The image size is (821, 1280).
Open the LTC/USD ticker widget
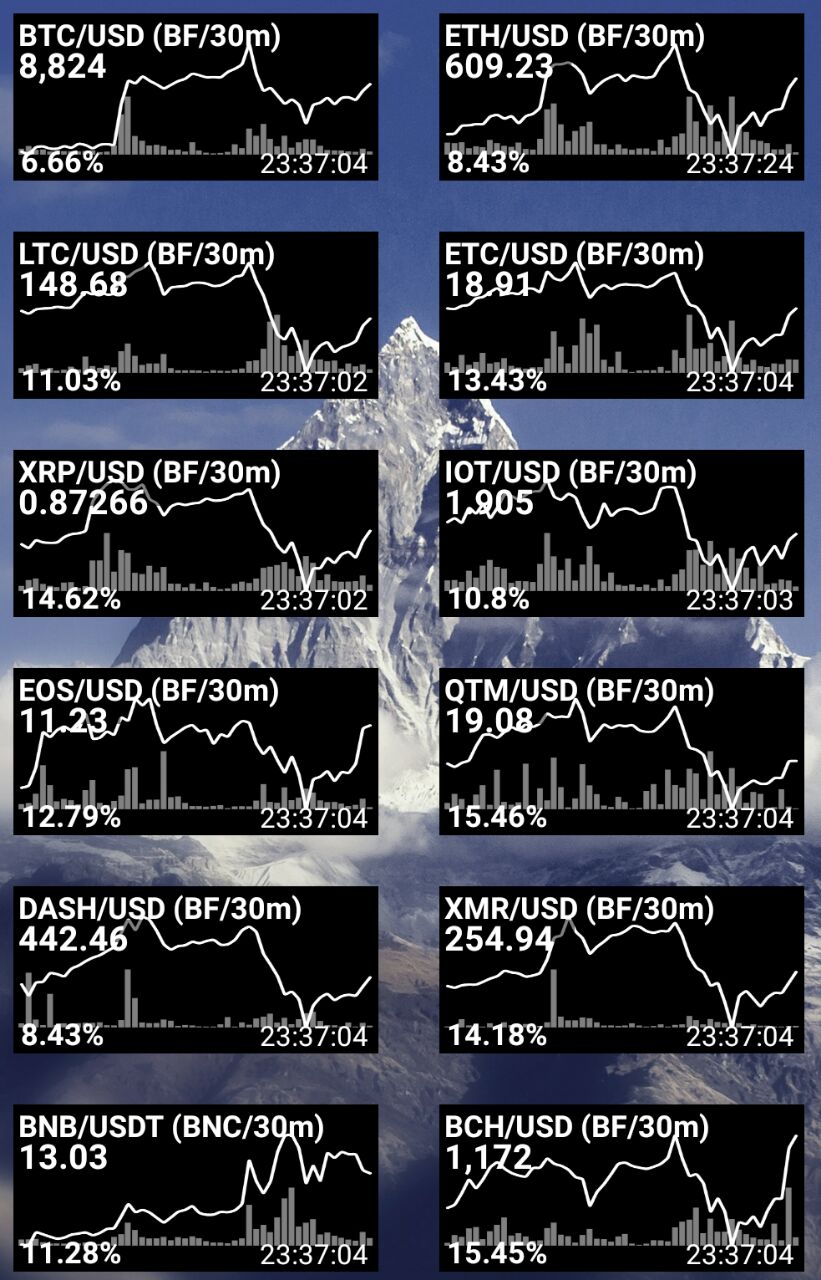196,315
